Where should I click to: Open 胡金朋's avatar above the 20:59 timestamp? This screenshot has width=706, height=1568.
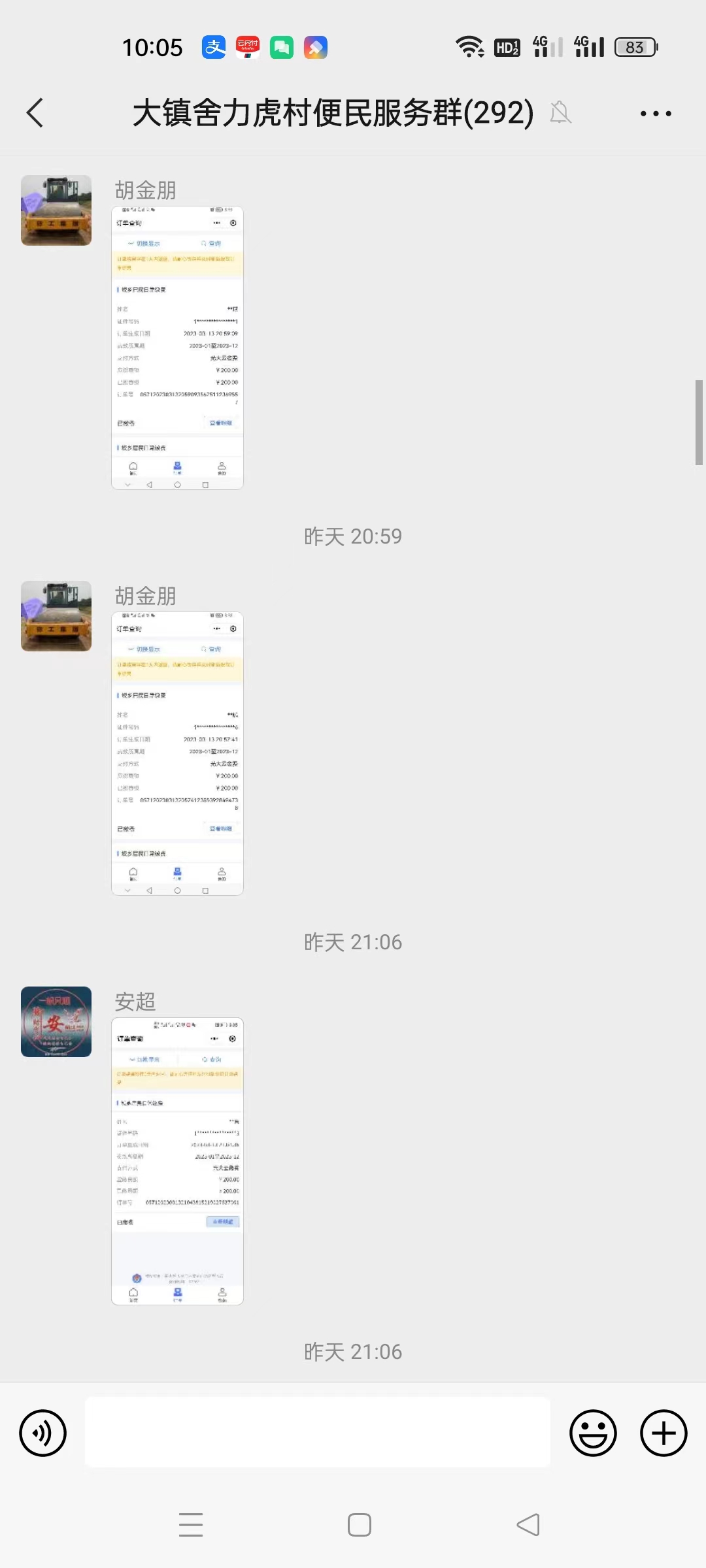[x=56, y=210]
